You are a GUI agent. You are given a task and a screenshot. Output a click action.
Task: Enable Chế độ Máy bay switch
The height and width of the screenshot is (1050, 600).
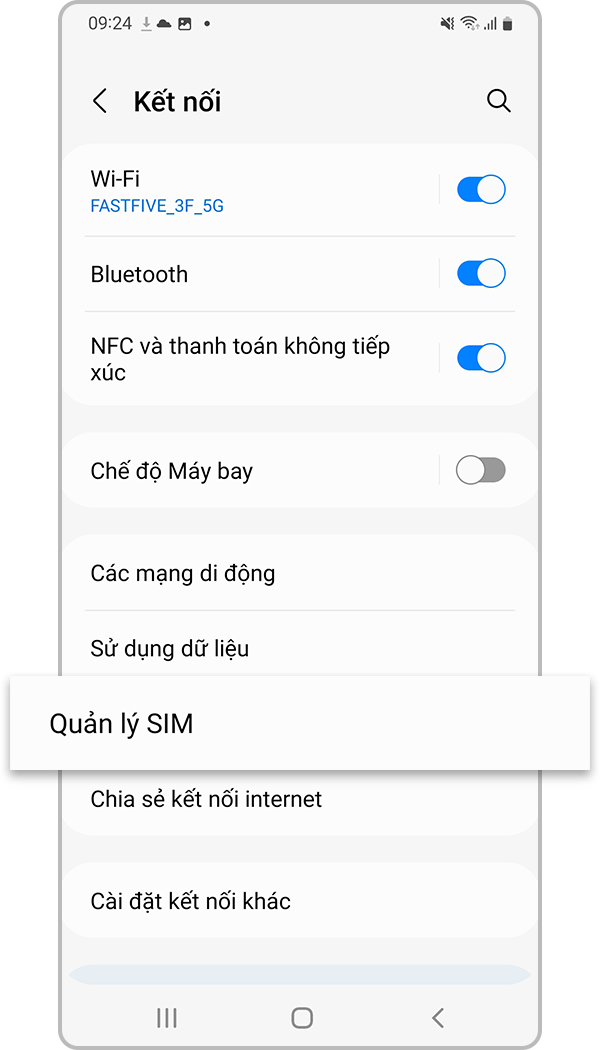pyautogui.click(x=481, y=470)
